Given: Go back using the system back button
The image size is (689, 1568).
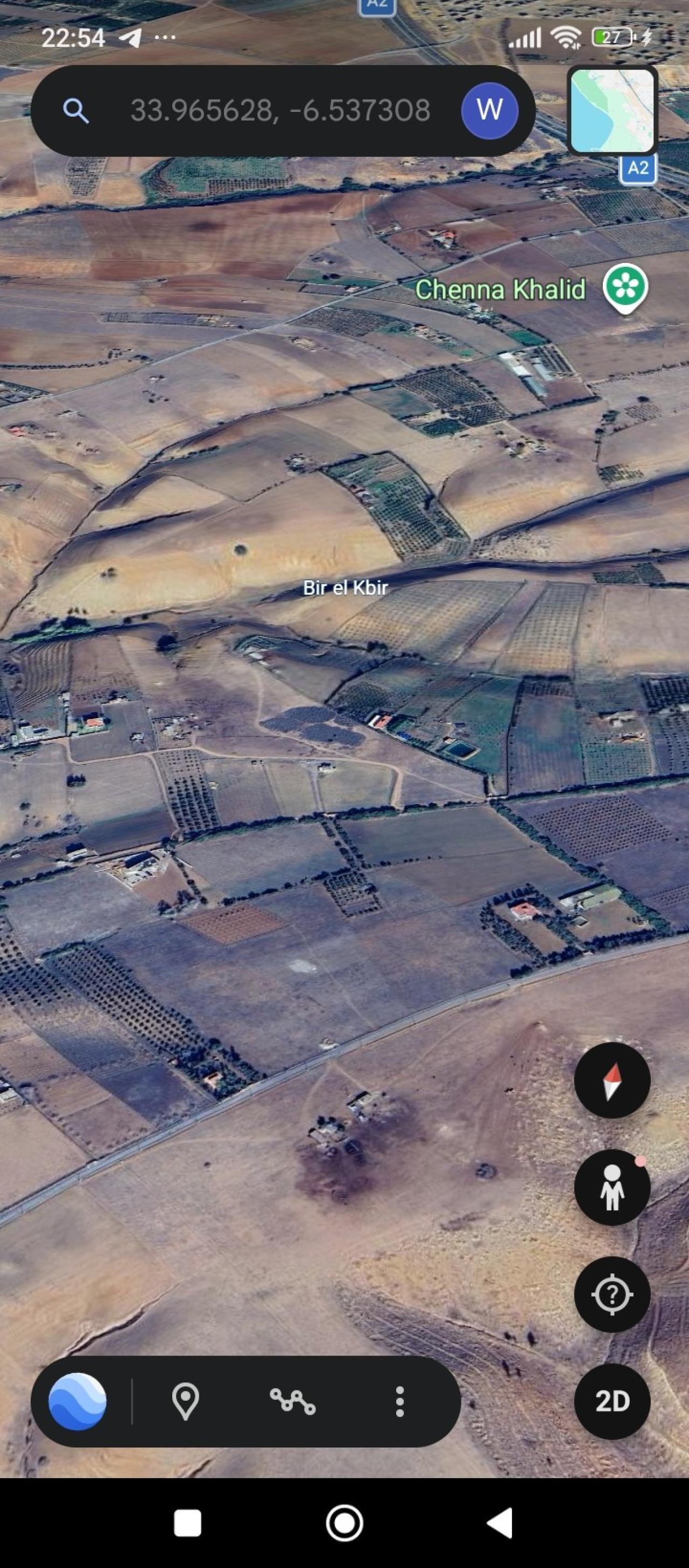Looking at the screenshot, I should pyautogui.click(x=500, y=1523).
